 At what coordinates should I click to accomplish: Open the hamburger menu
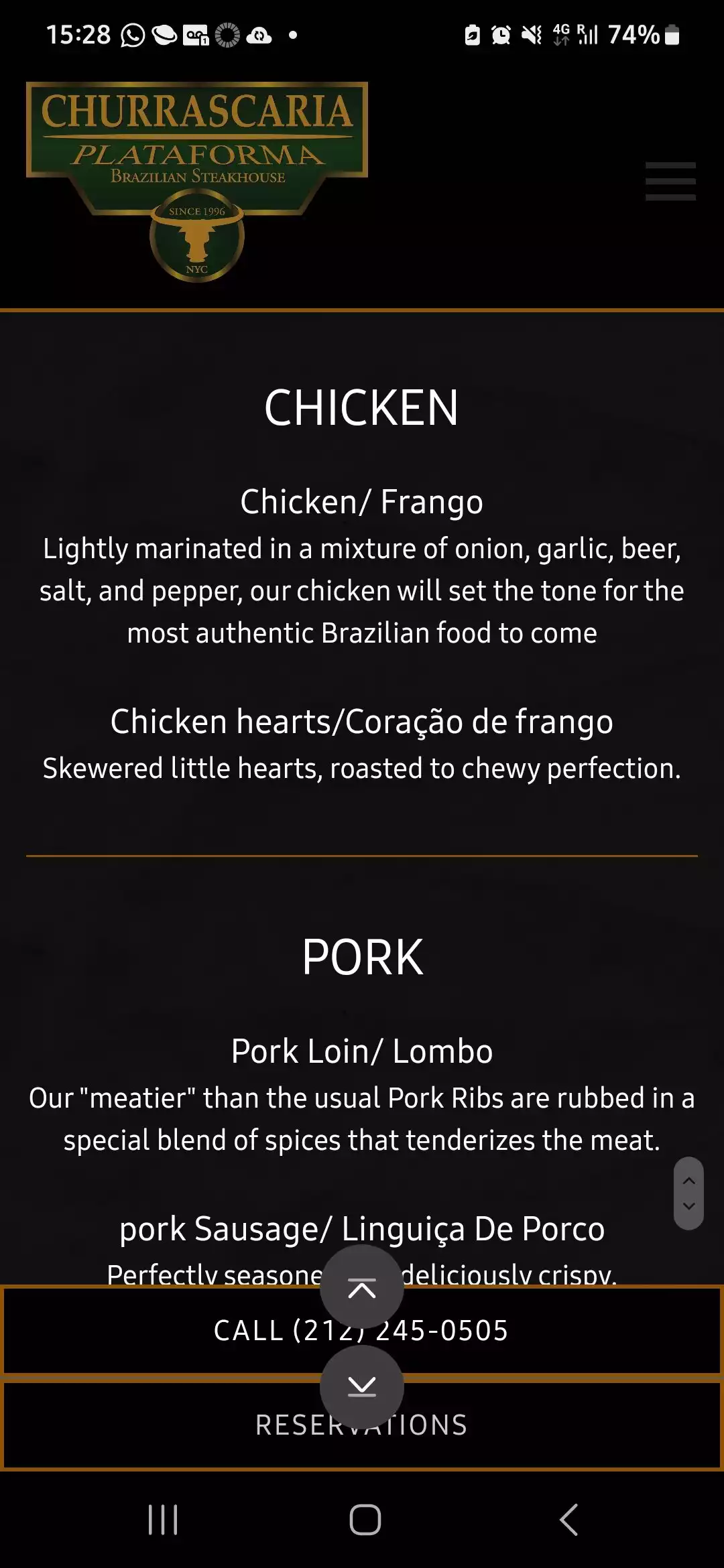pyautogui.click(x=670, y=181)
